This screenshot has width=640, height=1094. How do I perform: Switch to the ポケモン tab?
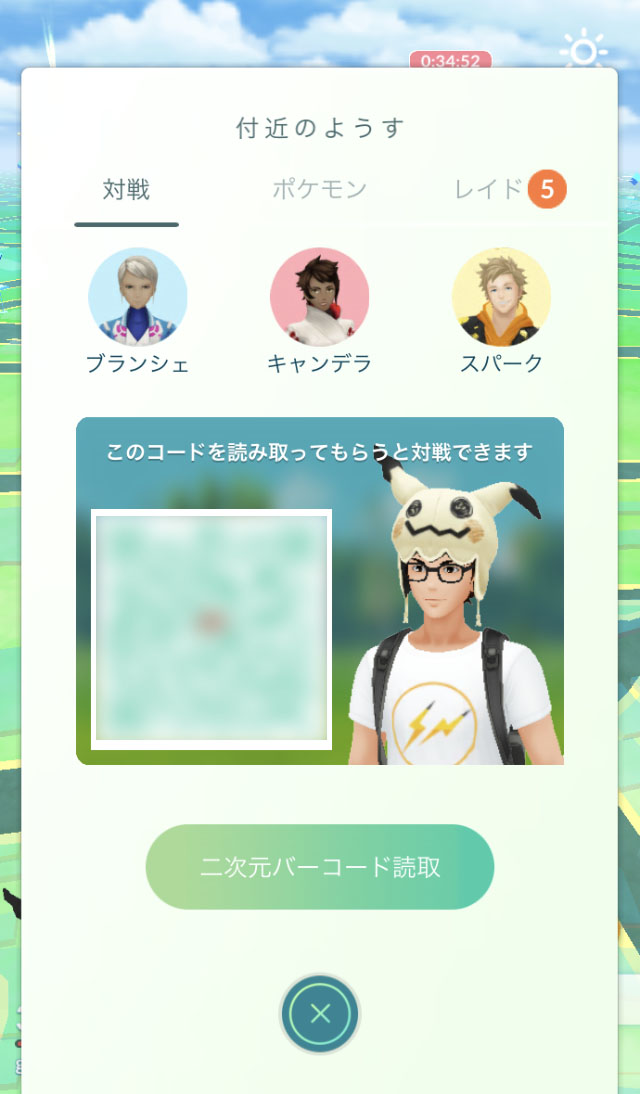tap(320, 189)
